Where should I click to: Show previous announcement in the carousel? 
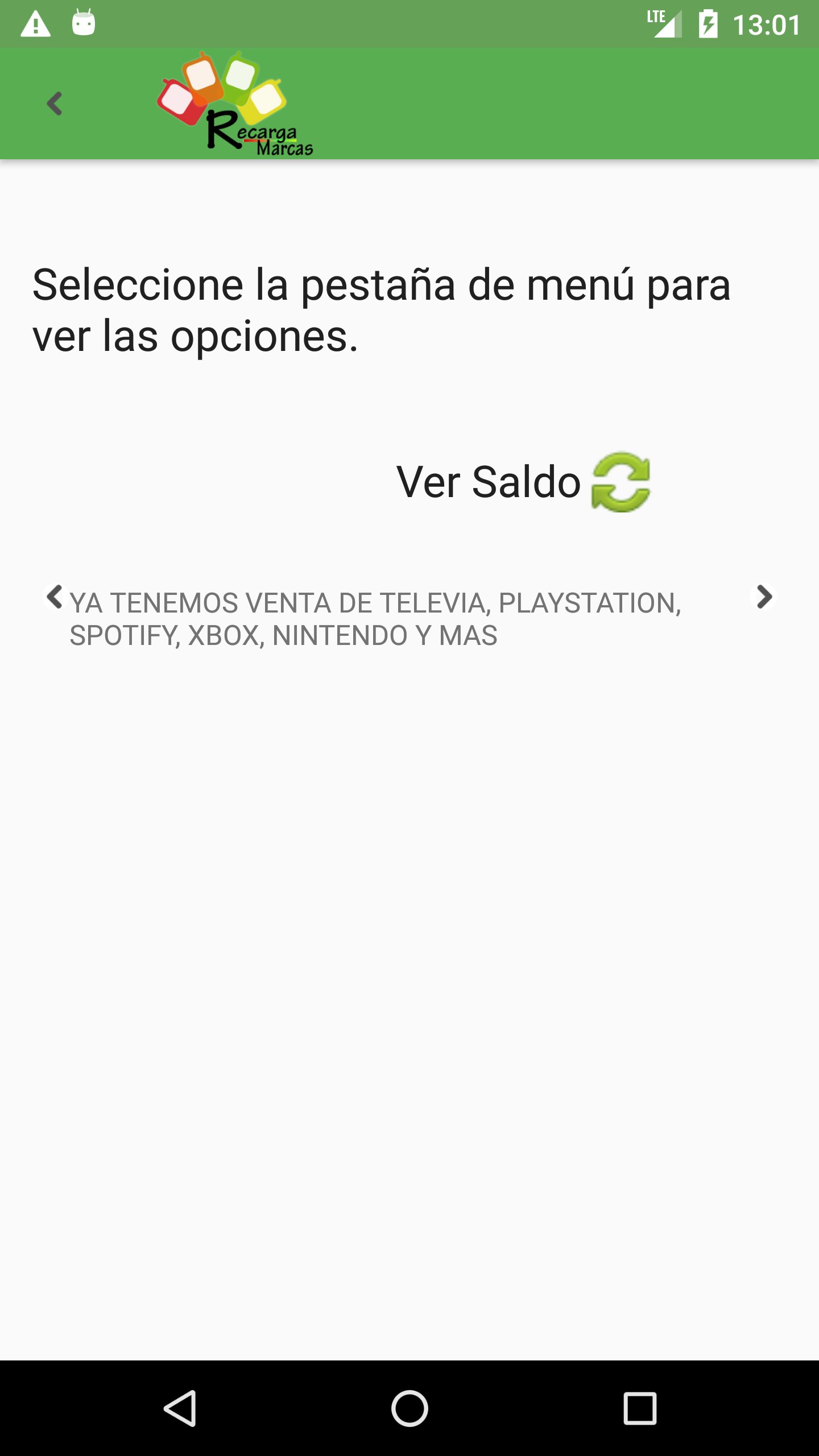55,597
